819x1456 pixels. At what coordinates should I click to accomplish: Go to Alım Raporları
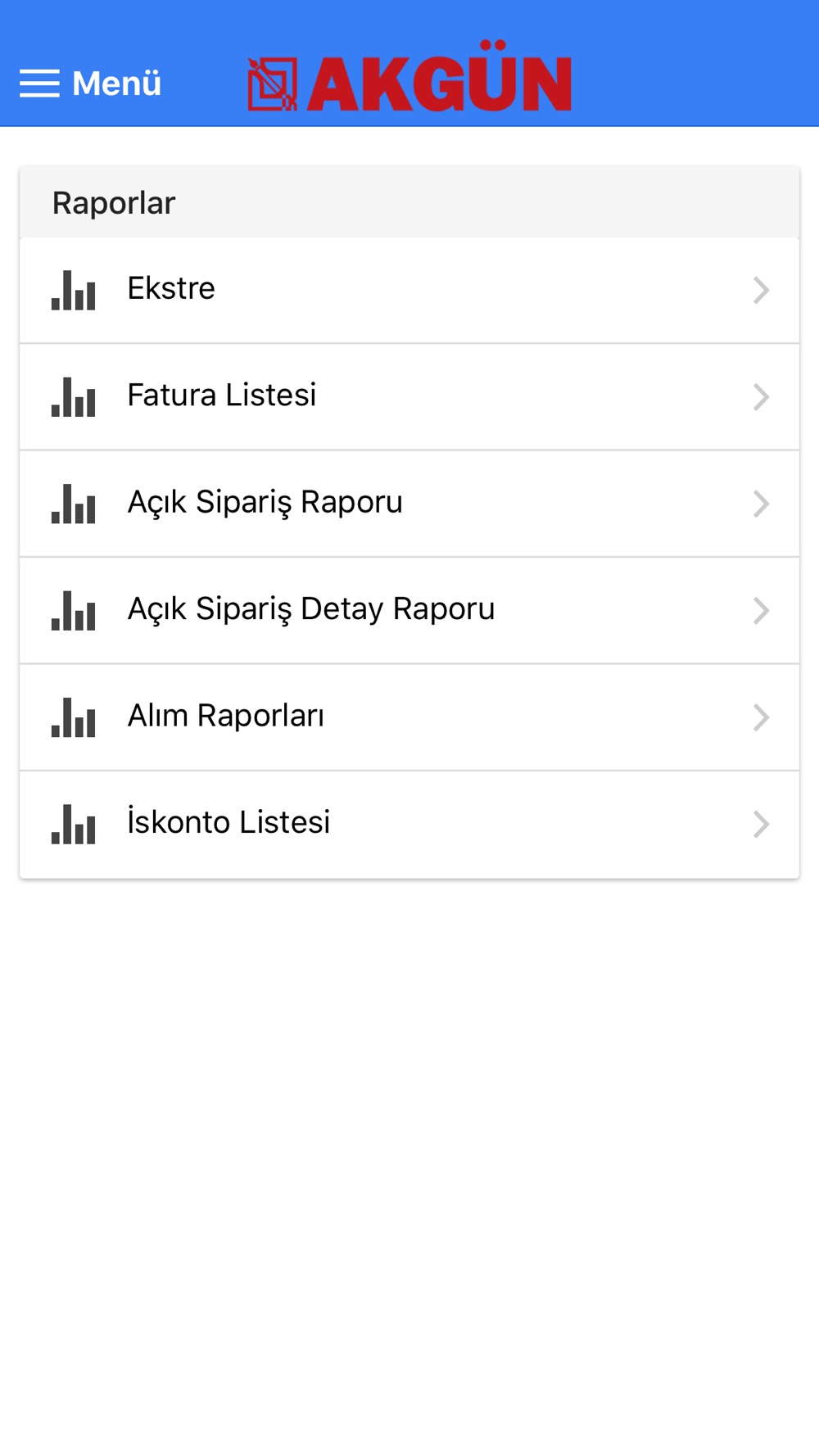pyautogui.click(x=409, y=717)
